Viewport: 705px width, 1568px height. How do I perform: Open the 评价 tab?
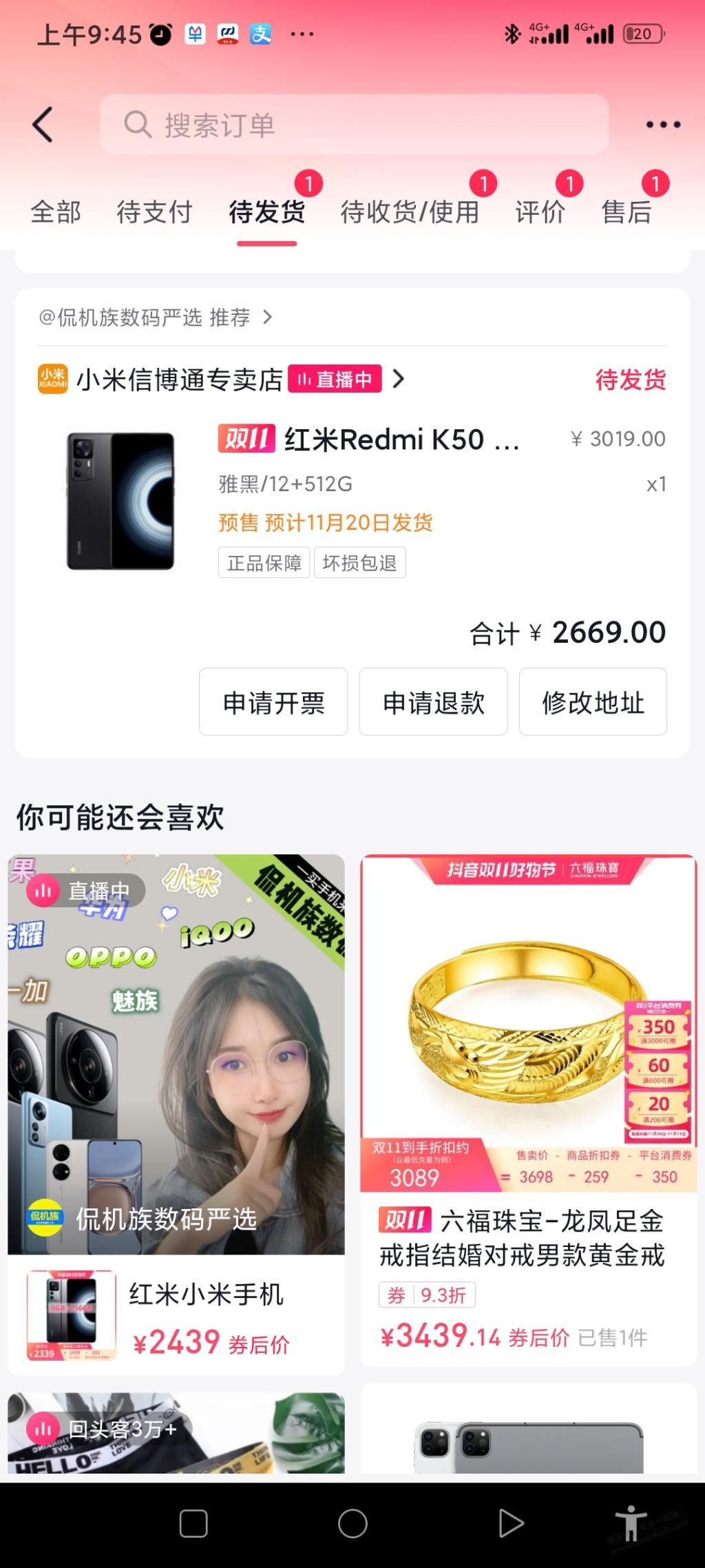pos(540,212)
